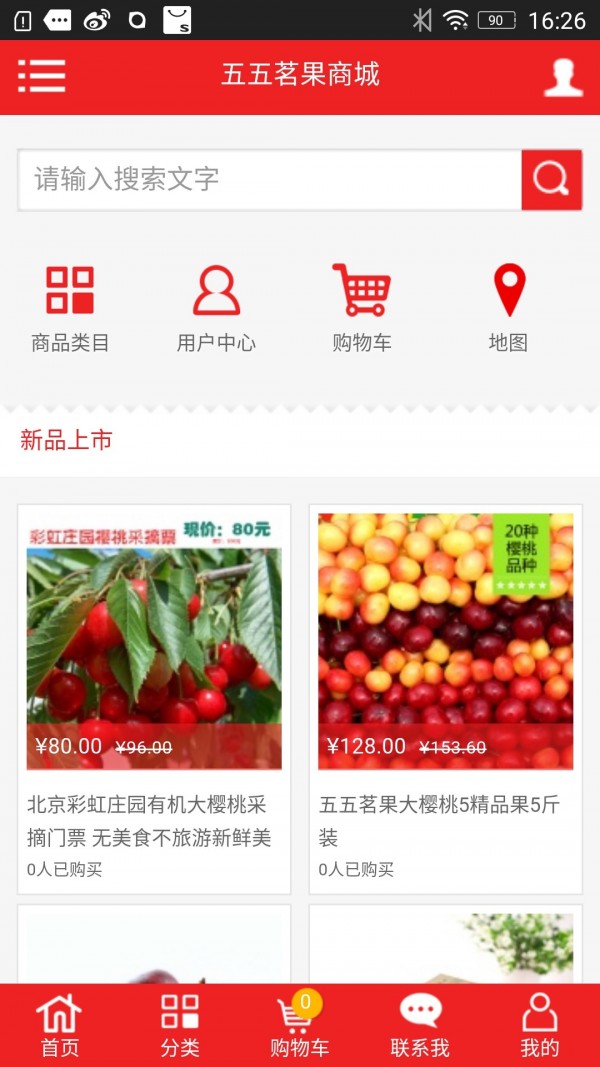Viewport: 600px width, 1067px height.
Task: Open the 联系我 contact tab
Action: point(420,1026)
